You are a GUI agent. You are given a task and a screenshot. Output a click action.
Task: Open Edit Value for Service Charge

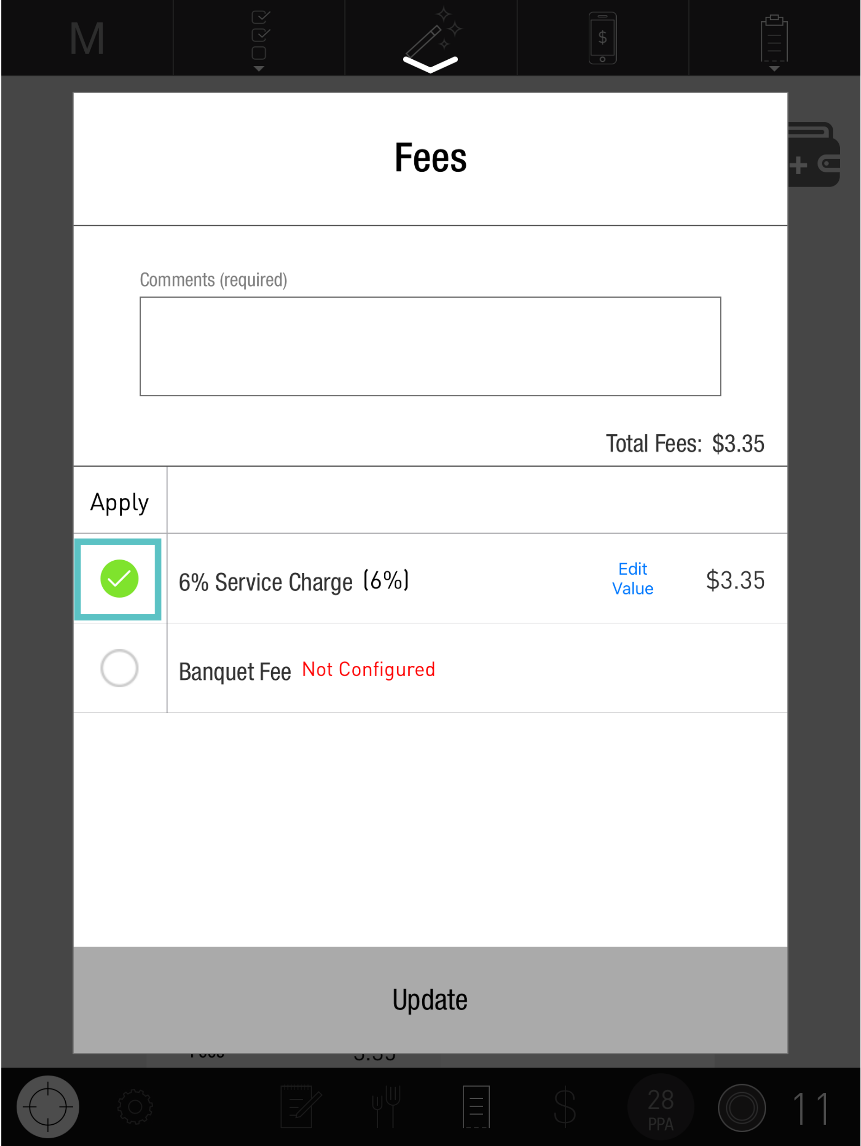point(632,579)
